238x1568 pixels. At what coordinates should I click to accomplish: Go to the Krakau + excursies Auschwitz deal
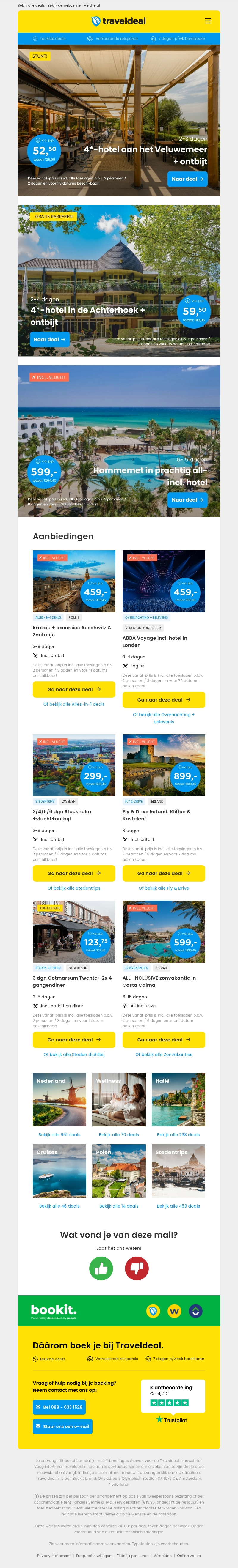(x=74, y=689)
